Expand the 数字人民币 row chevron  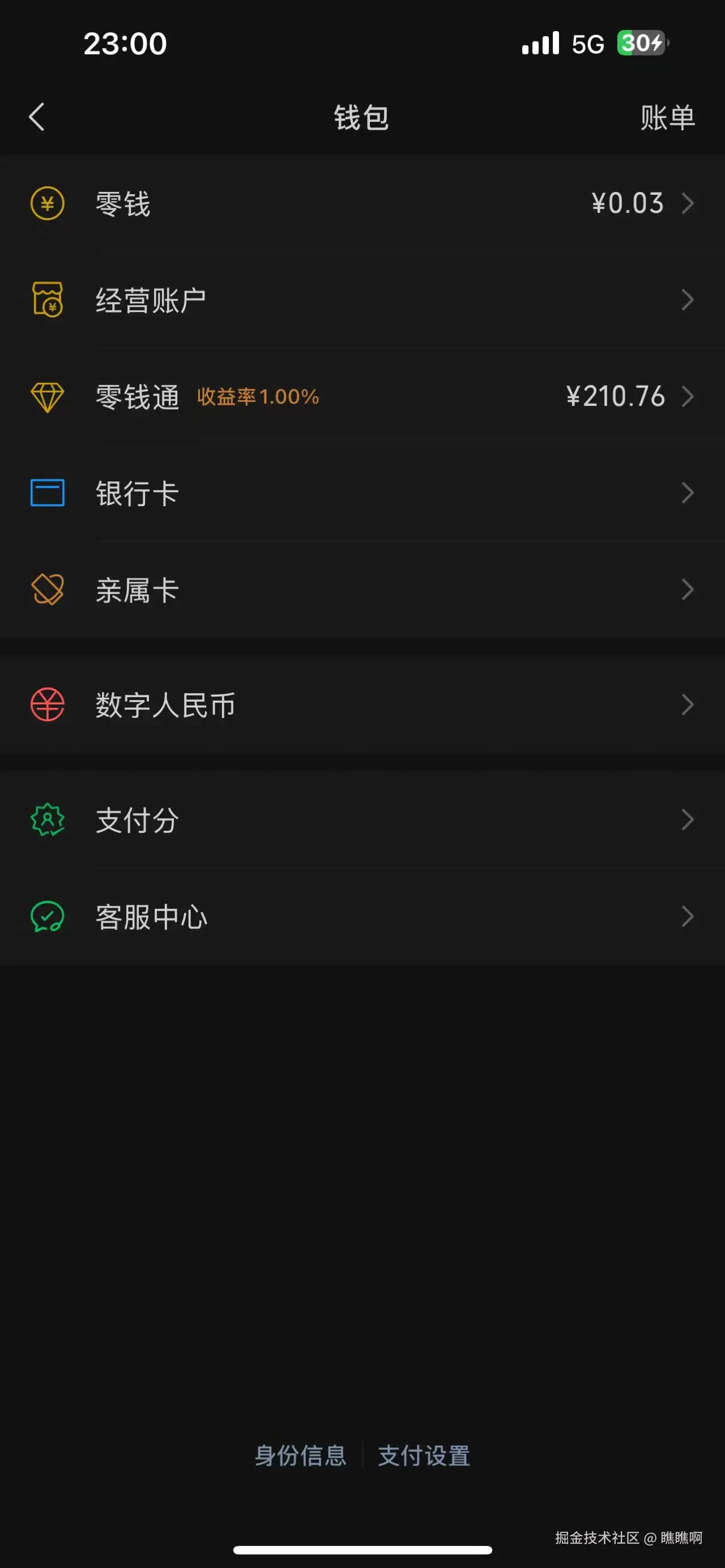click(688, 704)
